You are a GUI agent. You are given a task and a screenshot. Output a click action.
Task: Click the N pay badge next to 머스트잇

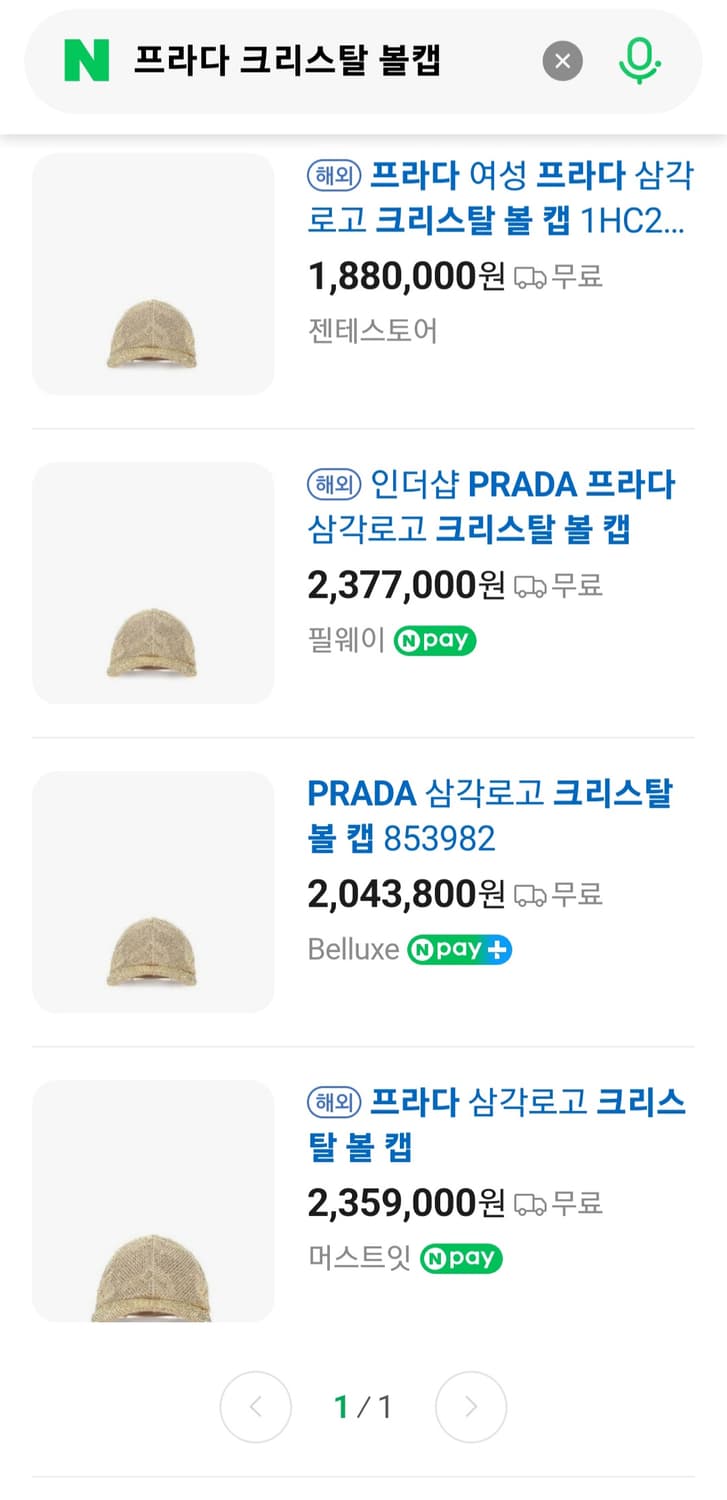[x=461, y=1258]
